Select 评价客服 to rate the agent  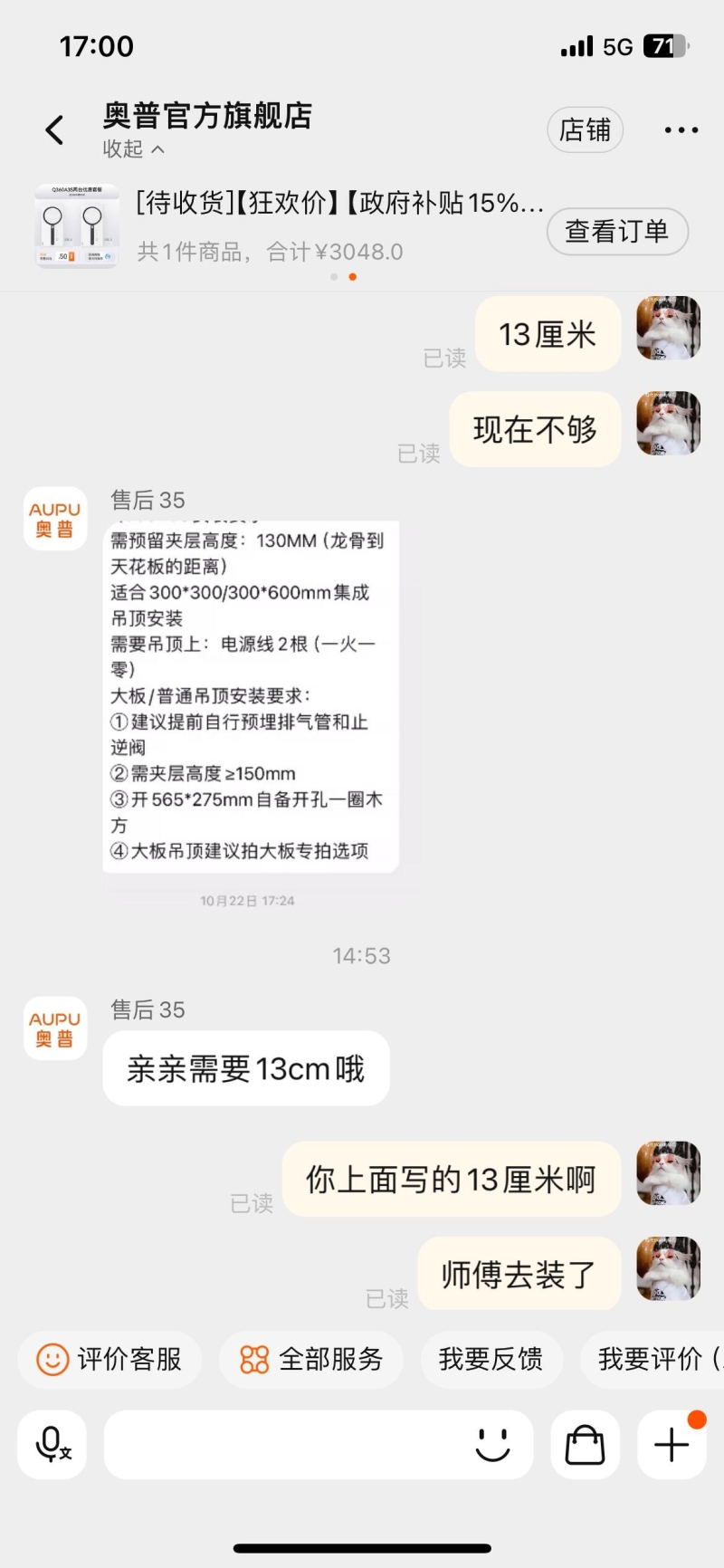point(110,1359)
